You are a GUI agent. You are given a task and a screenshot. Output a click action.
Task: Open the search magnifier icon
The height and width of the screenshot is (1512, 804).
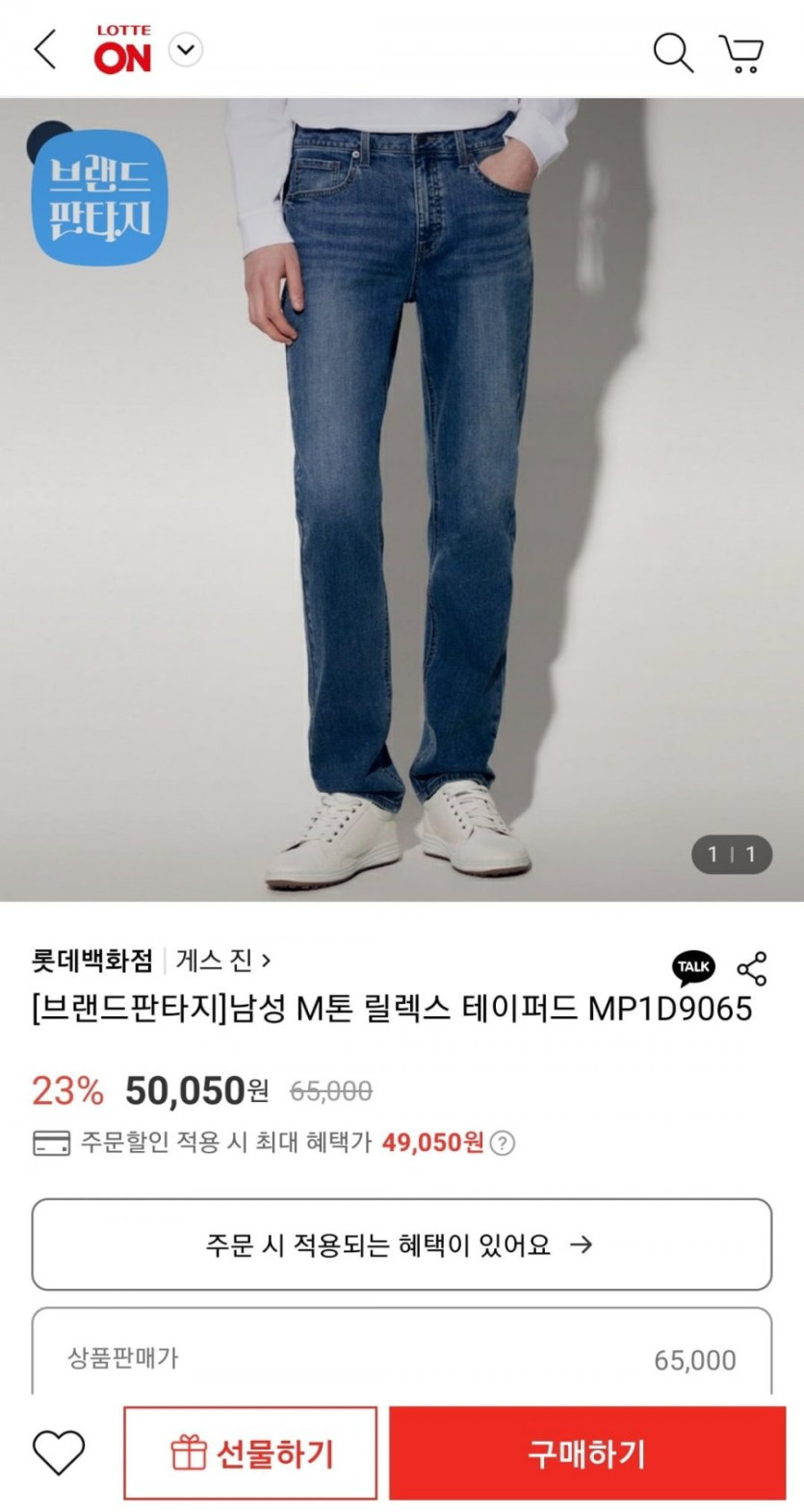tap(672, 52)
